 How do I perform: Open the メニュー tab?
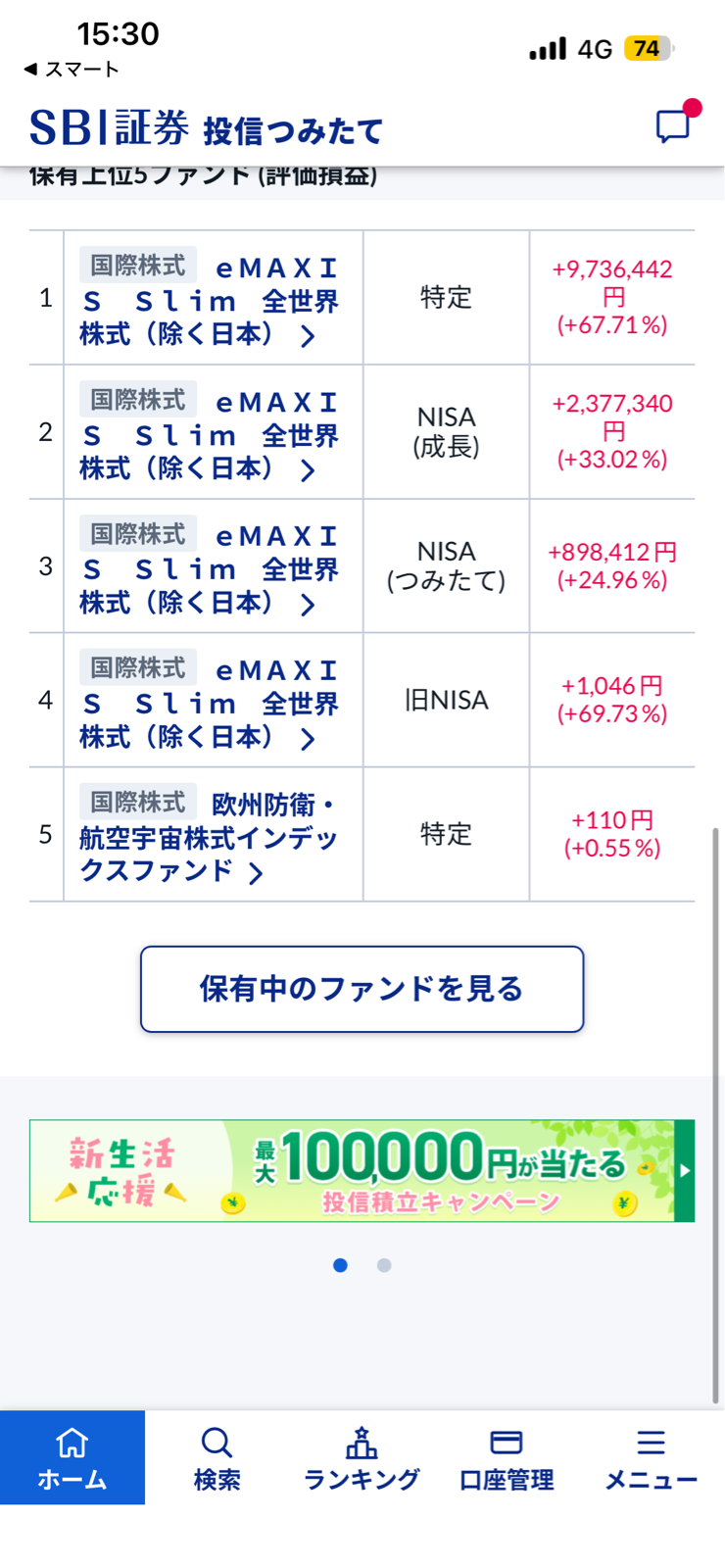651,1457
